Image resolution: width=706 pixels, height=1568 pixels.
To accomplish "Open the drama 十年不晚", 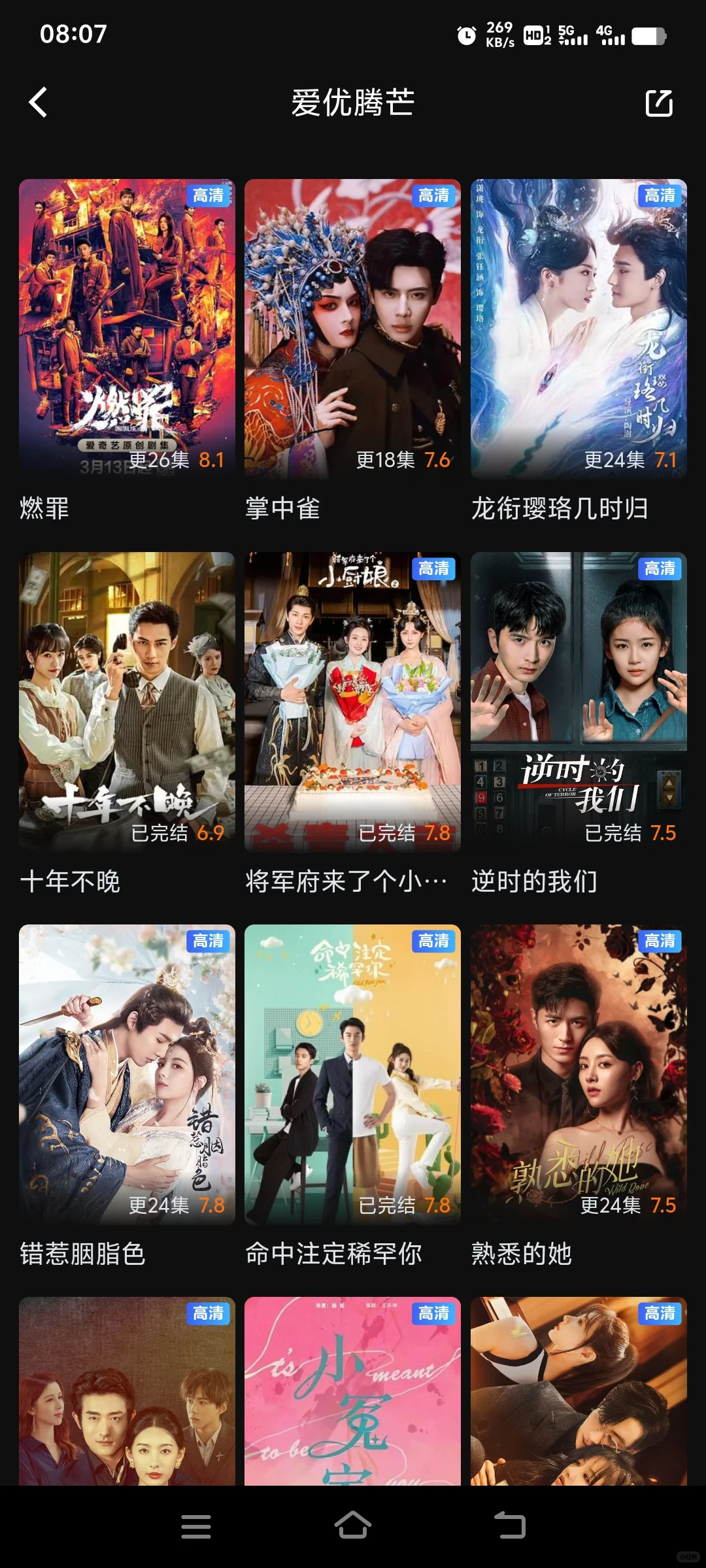I will 127,701.
